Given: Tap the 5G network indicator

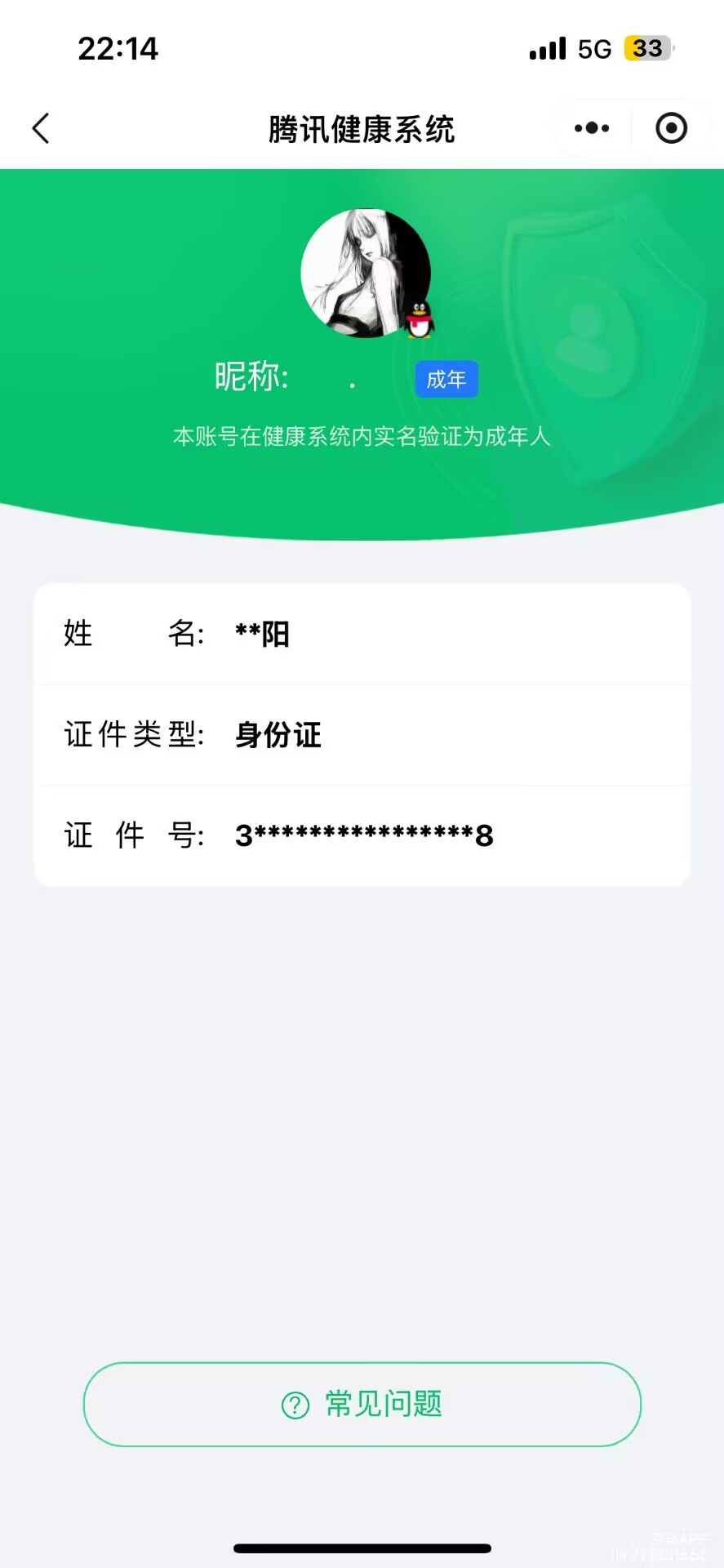Looking at the screenshot, I should click(x=595, y=49).
